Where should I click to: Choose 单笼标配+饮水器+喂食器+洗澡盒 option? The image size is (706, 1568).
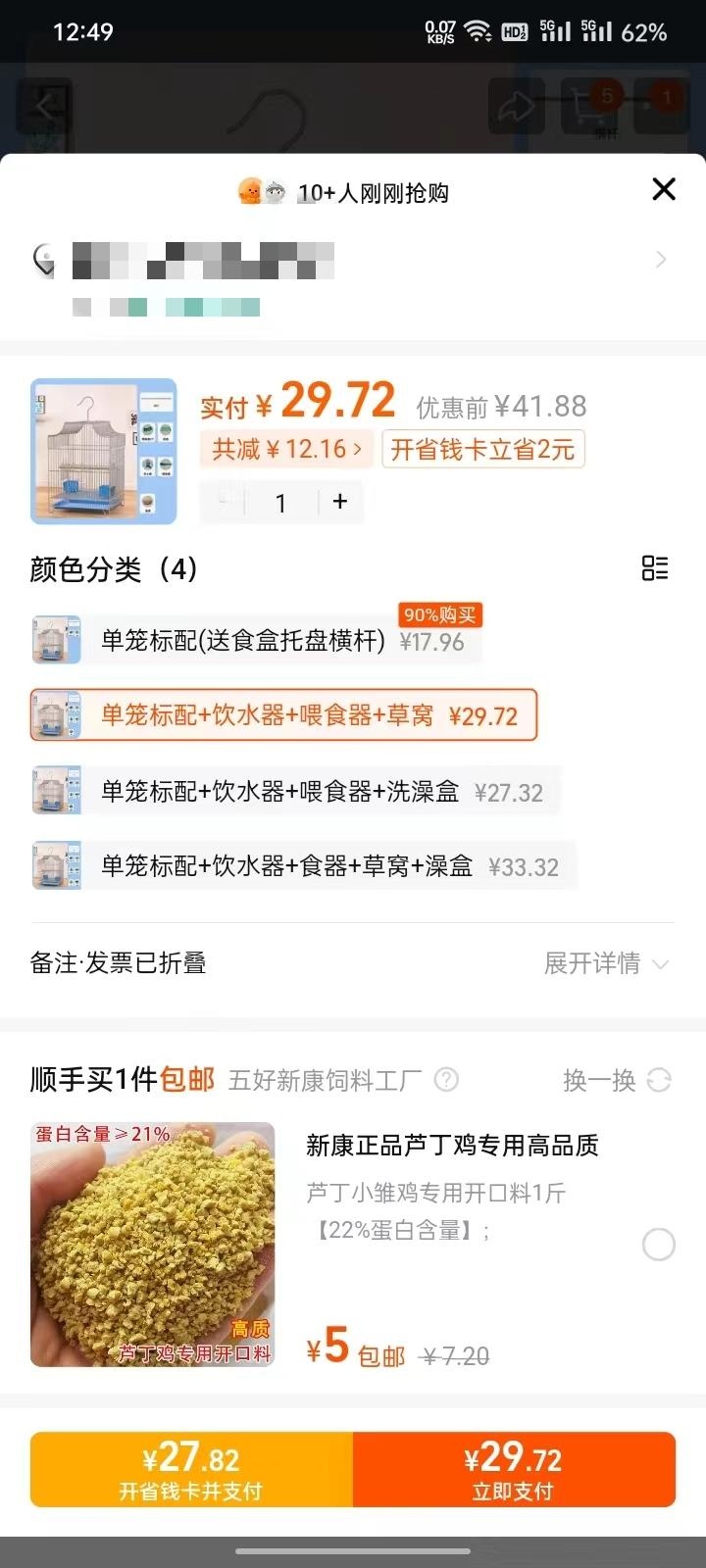pyautogui.click(x=294, y=792)
